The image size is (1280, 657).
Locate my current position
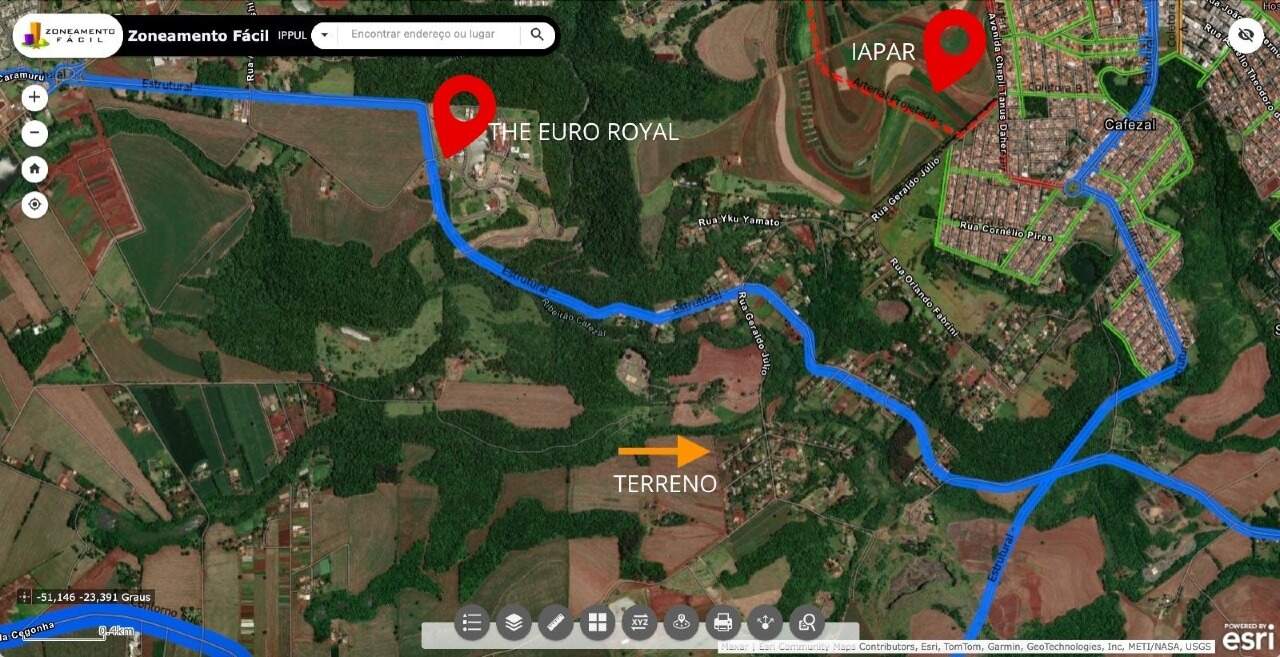coord(35,205)
